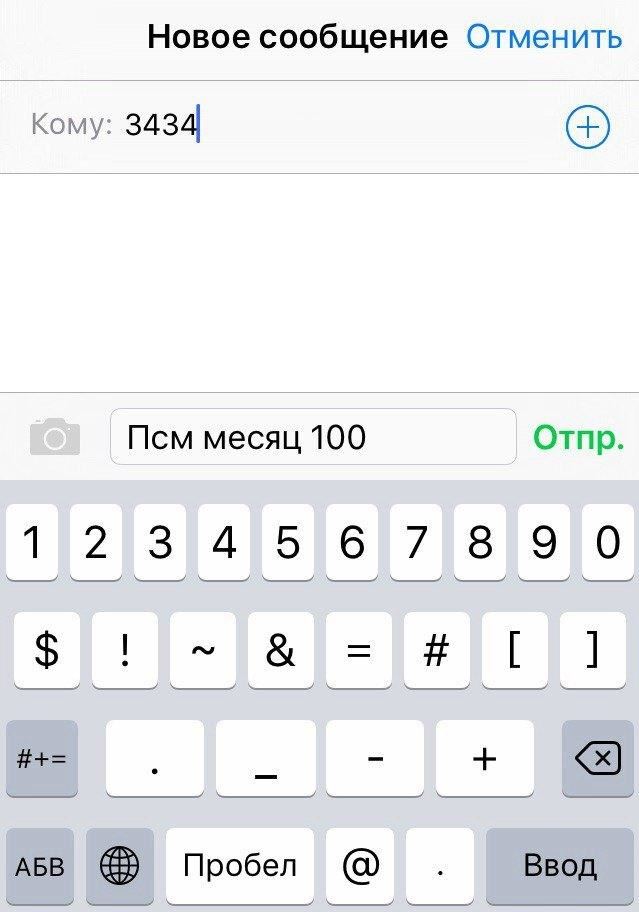
Task: Switch to the letters keyboard via АБВ
Action: pos(41,865)
